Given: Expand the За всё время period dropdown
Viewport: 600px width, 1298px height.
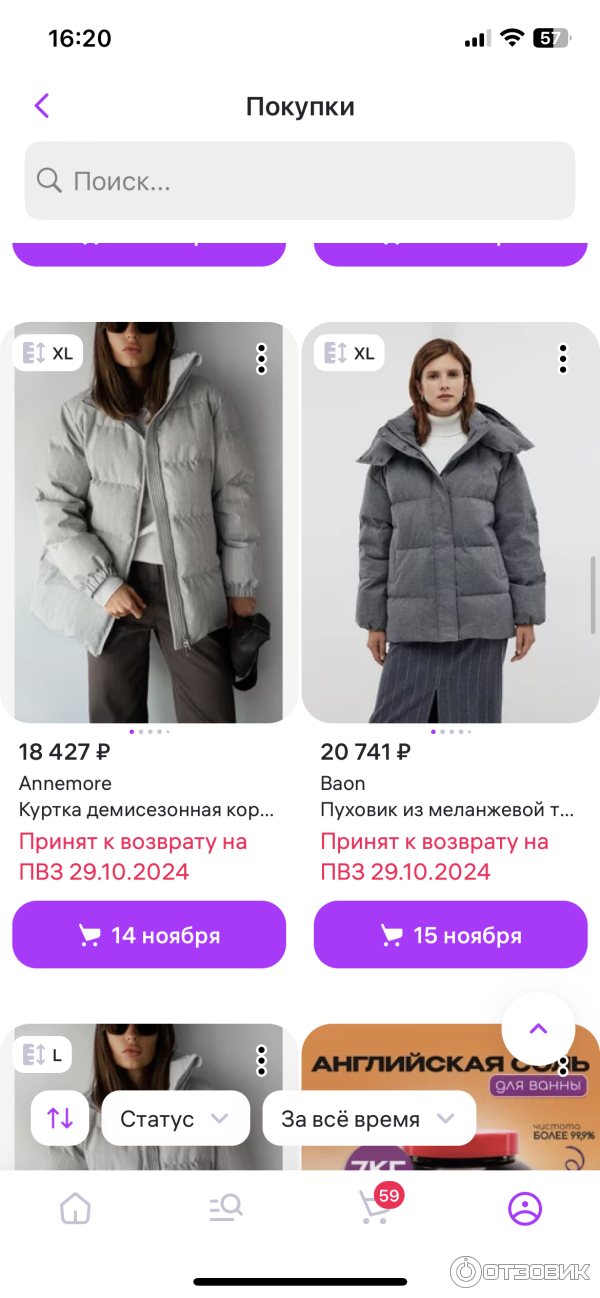Looking at the screenshot, I should click(368, 1118).
